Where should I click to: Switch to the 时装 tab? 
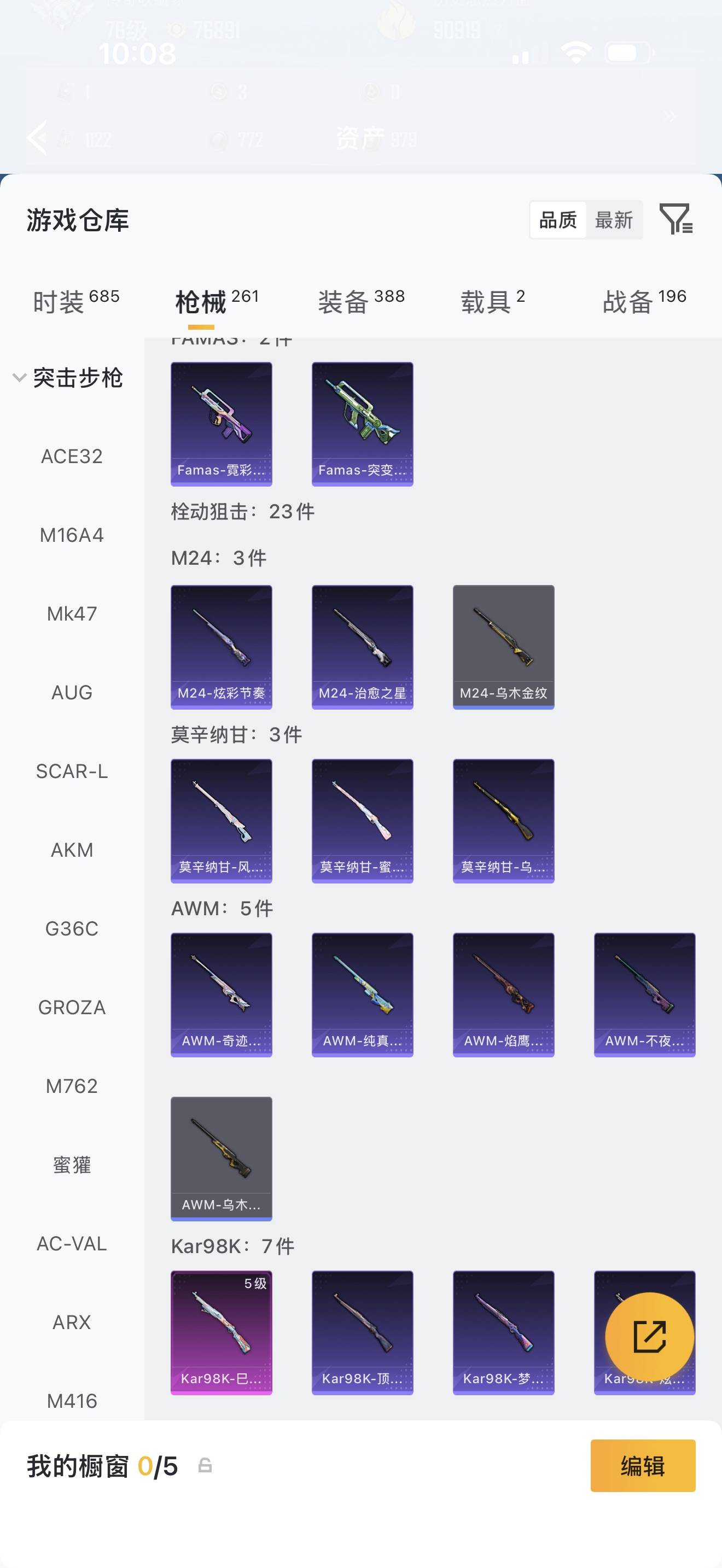75,301
